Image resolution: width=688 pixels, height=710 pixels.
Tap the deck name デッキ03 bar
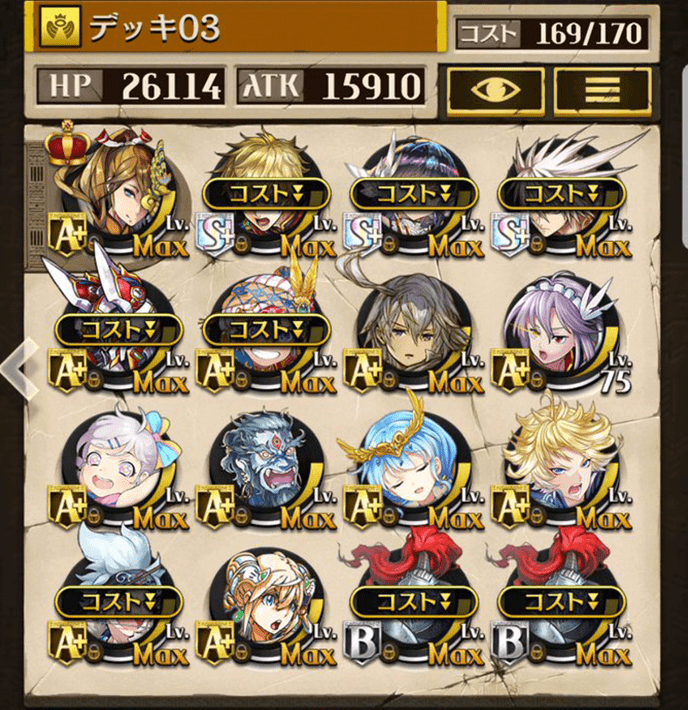[x=240, y=27]
